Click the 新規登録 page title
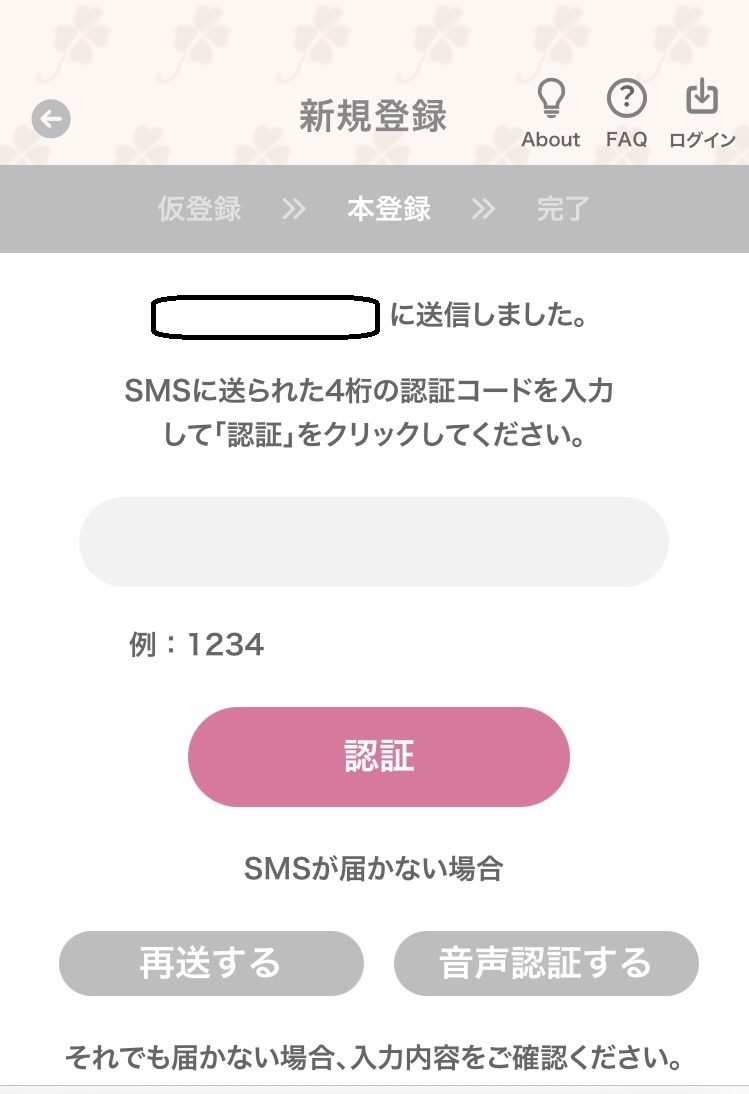Viewport: 749px width, 1094px height. (374, 114)
